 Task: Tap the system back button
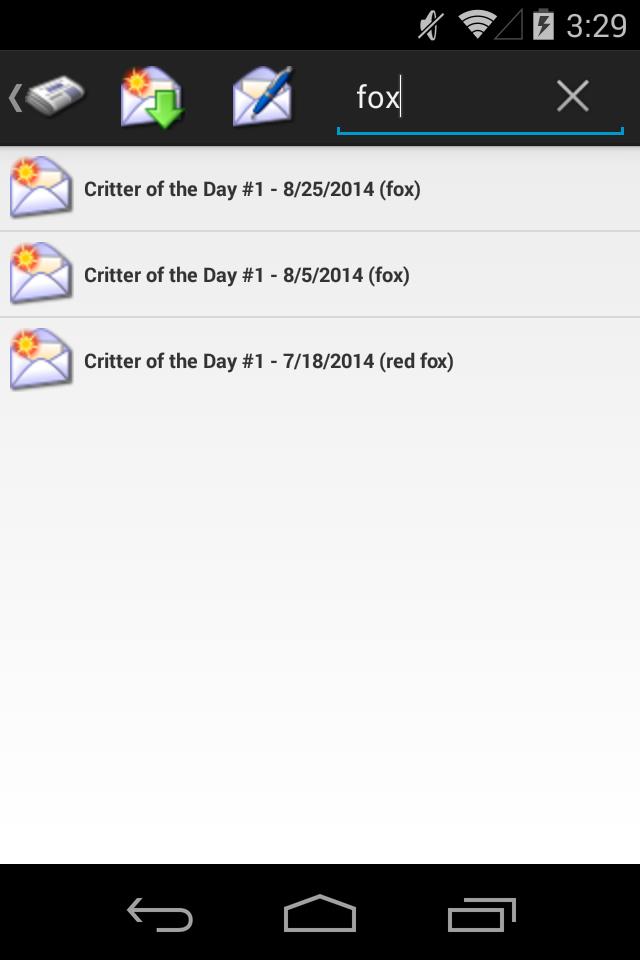160,914
